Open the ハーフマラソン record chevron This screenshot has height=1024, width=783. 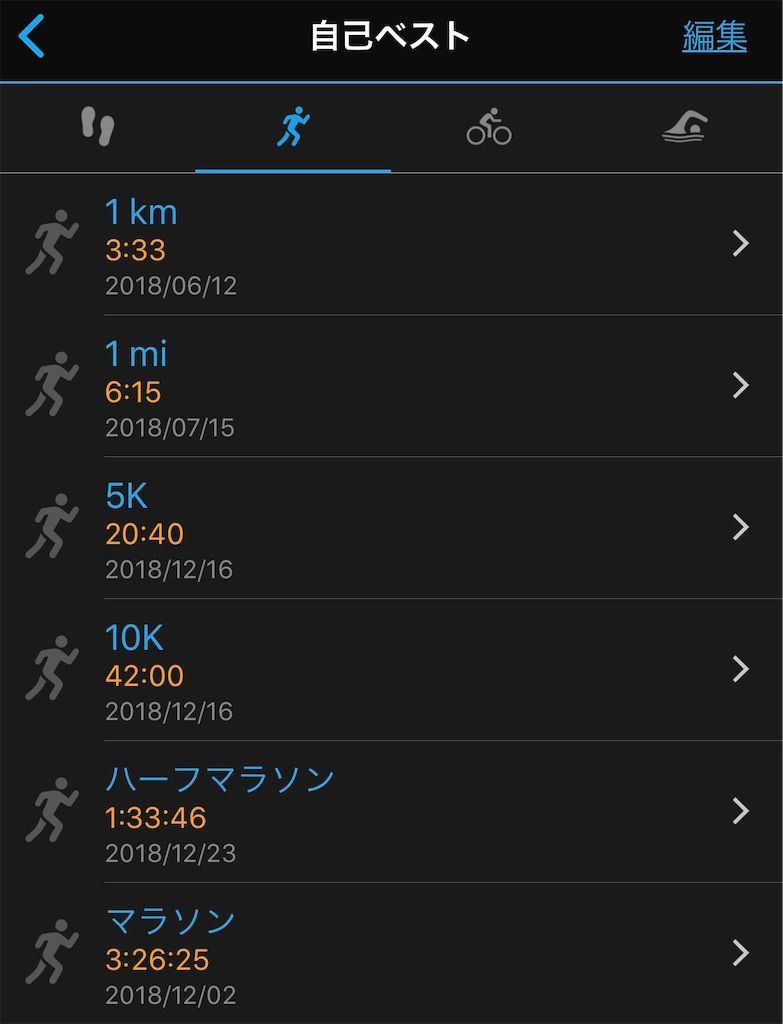coord(741,812)
